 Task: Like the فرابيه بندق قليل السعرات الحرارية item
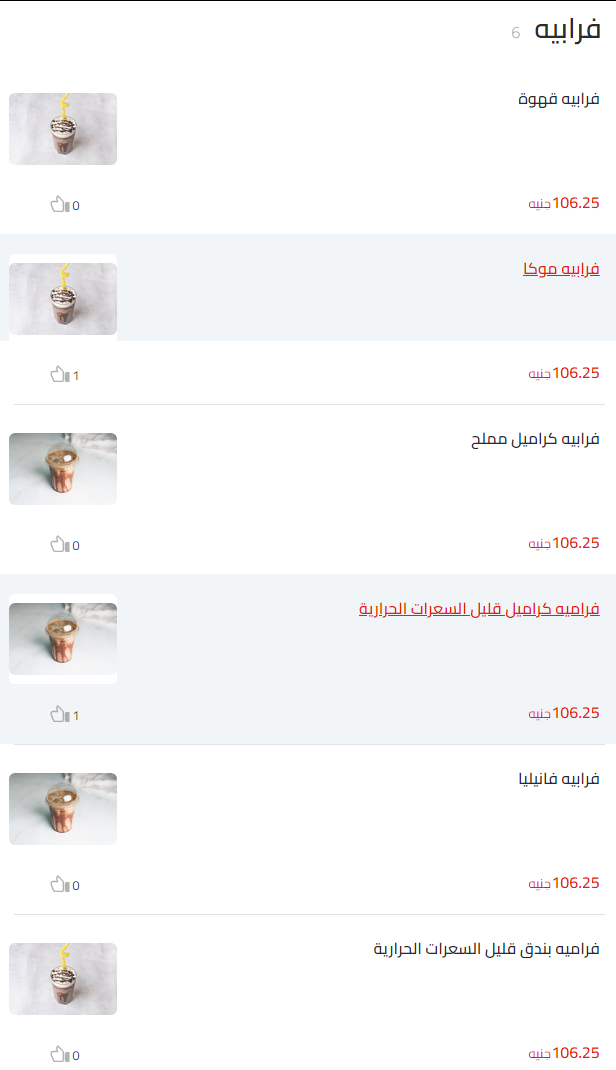click(59, 1055)
